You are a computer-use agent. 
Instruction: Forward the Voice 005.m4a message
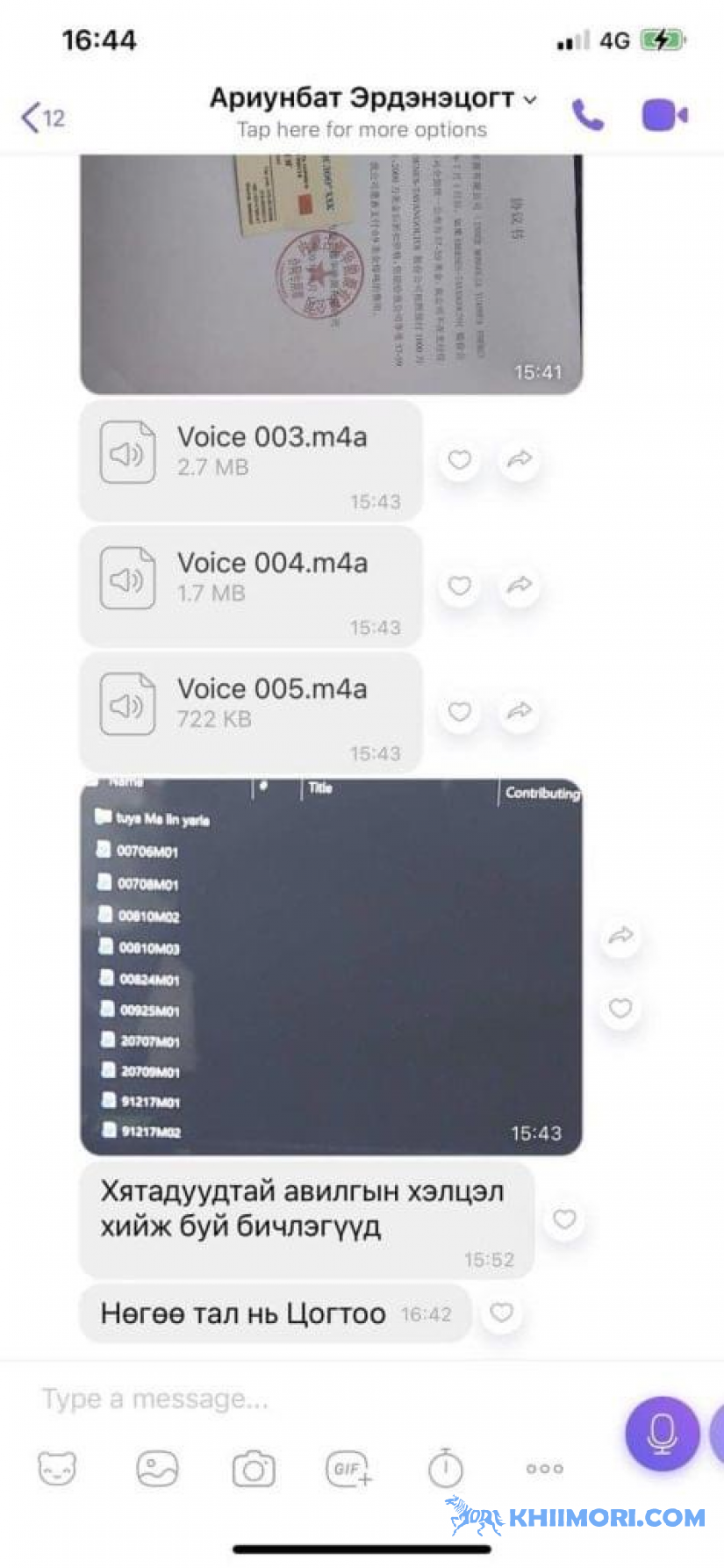(x=520, y=711)
